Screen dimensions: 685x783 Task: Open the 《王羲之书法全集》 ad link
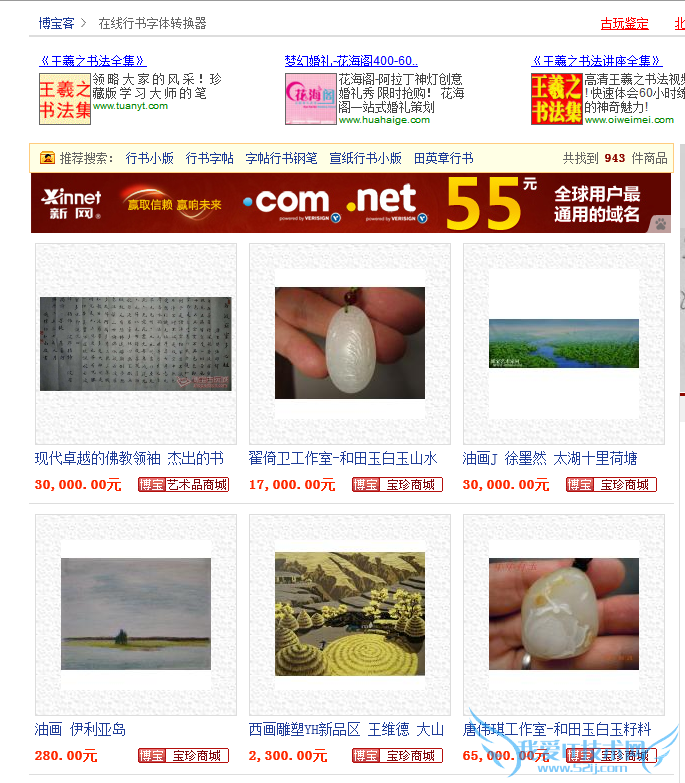click(92, 61)
